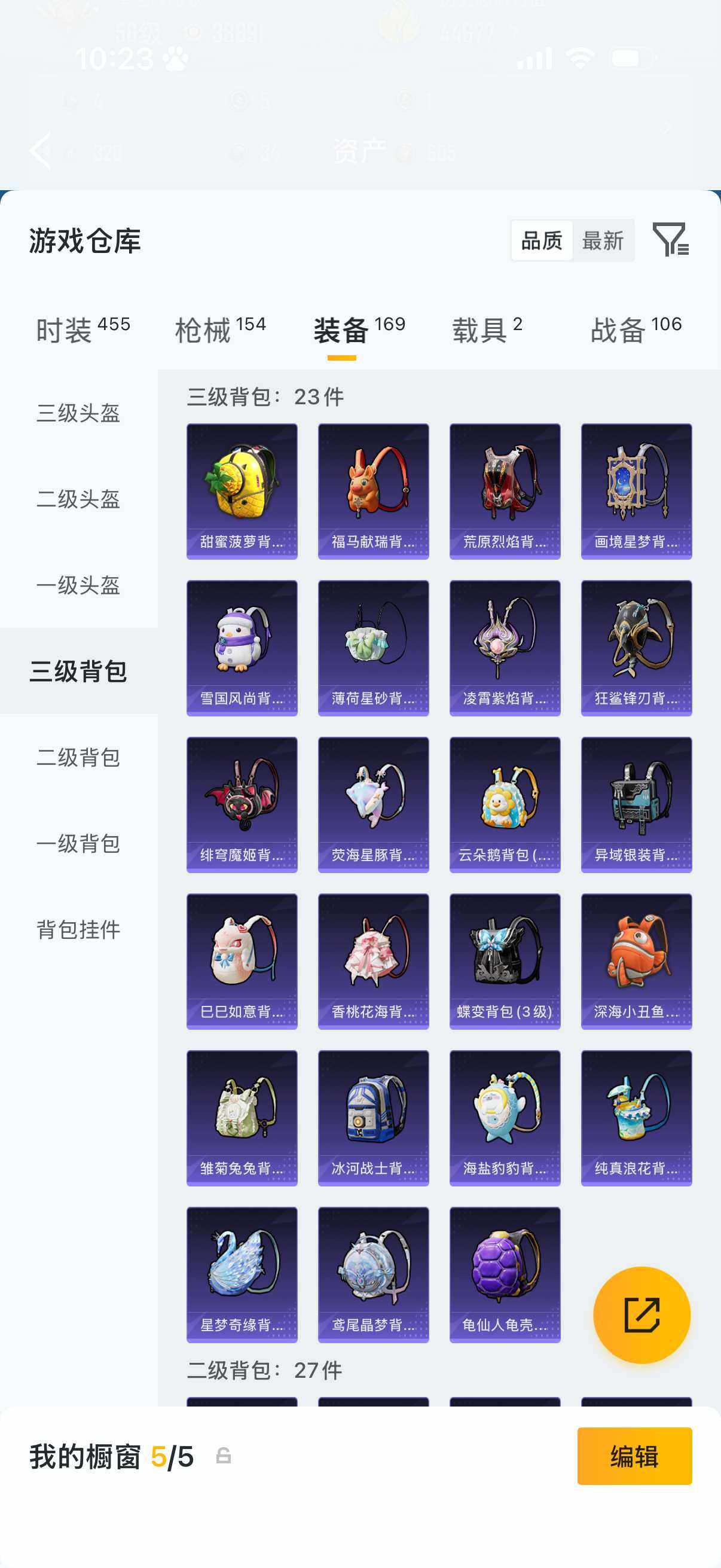The height and width of the screenshot is (1568, 721).
Task: Open the 蝶变背包 (3级) thumbnail
Action: [505, 959]
